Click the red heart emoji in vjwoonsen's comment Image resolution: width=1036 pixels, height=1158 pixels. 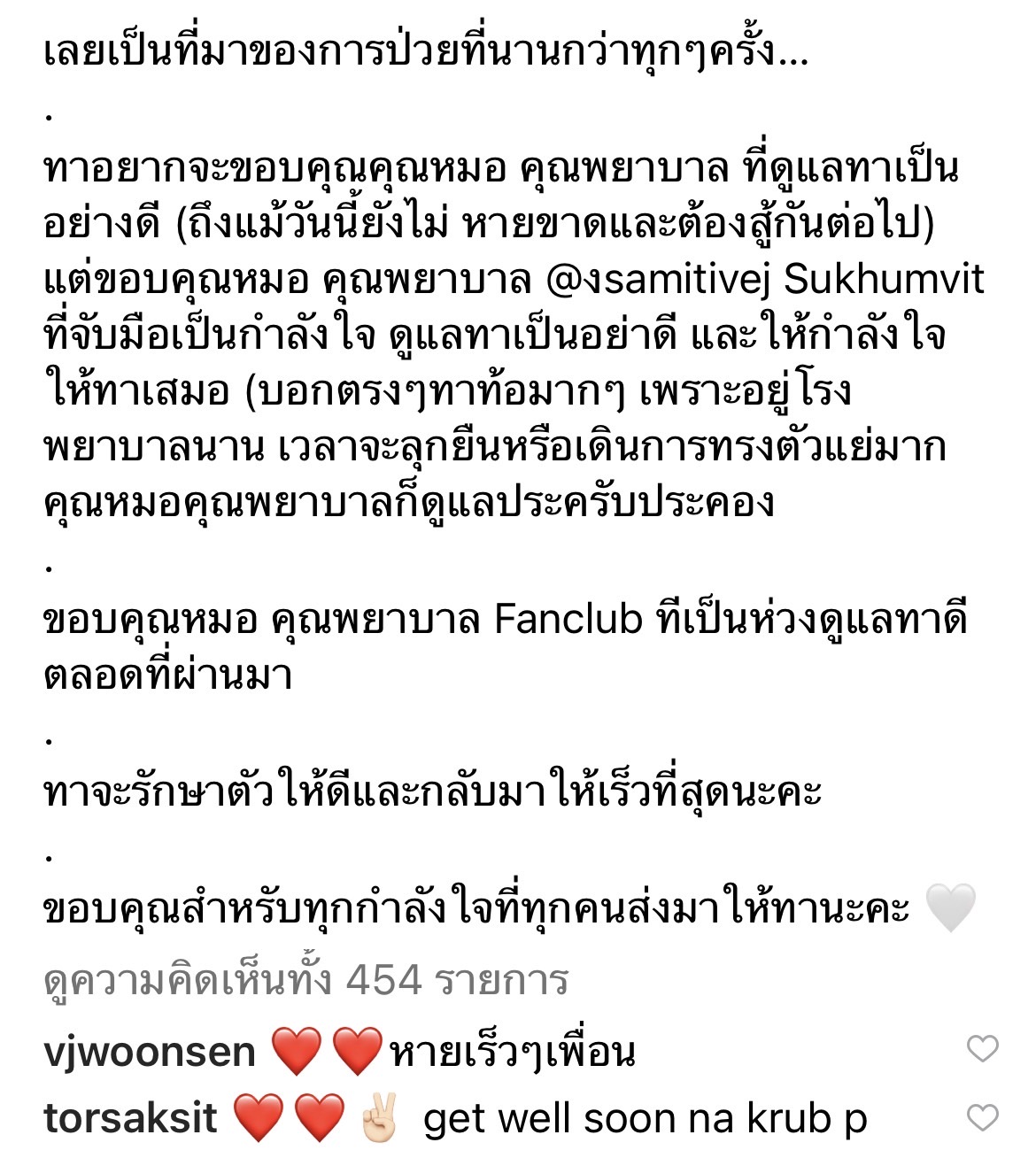coord(297,1051)
